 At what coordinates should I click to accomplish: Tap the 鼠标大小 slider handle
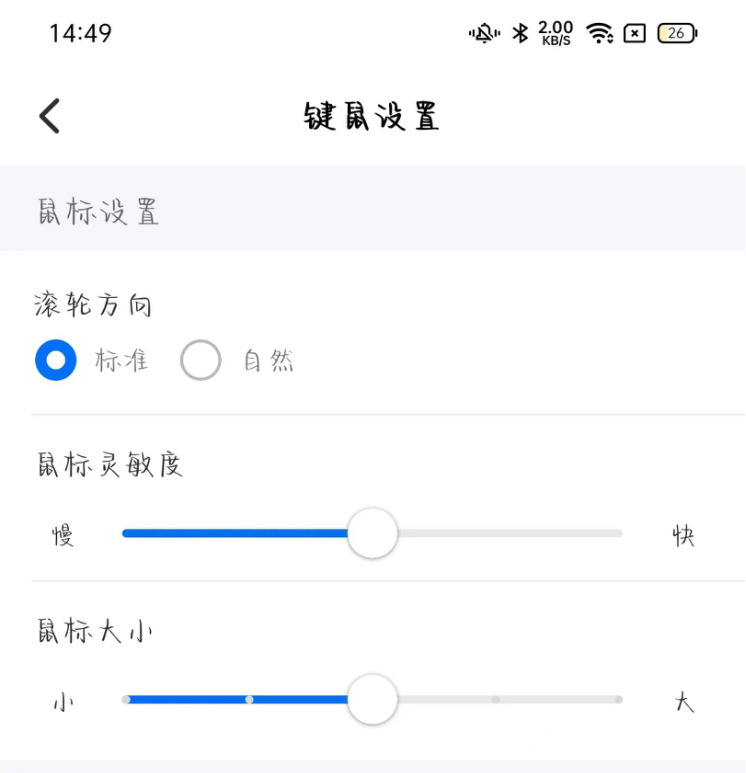372,700
